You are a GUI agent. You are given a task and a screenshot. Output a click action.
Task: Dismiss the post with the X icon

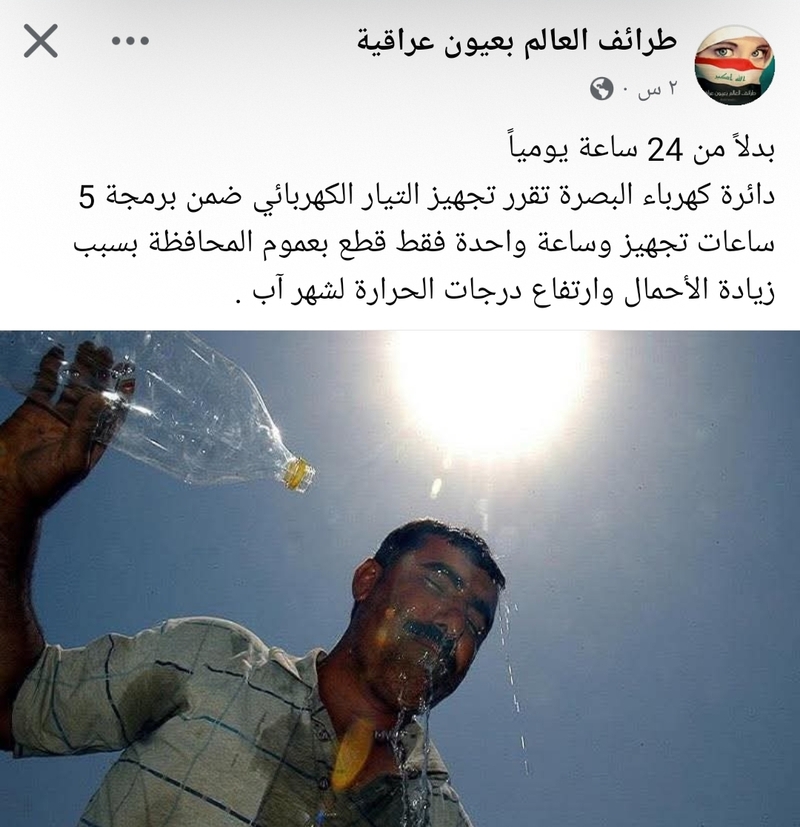coord(40,42)
